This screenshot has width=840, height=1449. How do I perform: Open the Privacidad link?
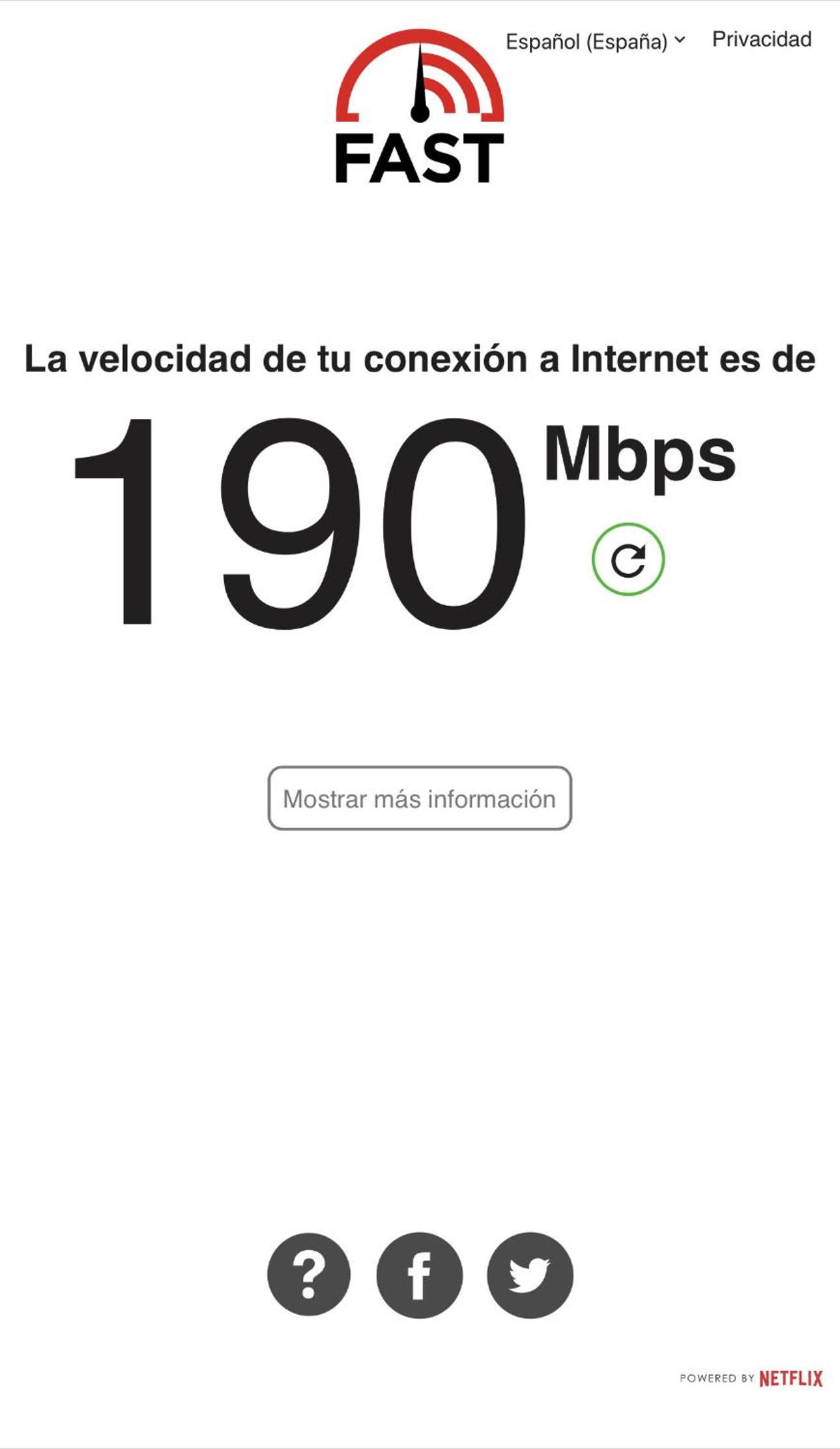pyautogui.click(x=762, y=39)
